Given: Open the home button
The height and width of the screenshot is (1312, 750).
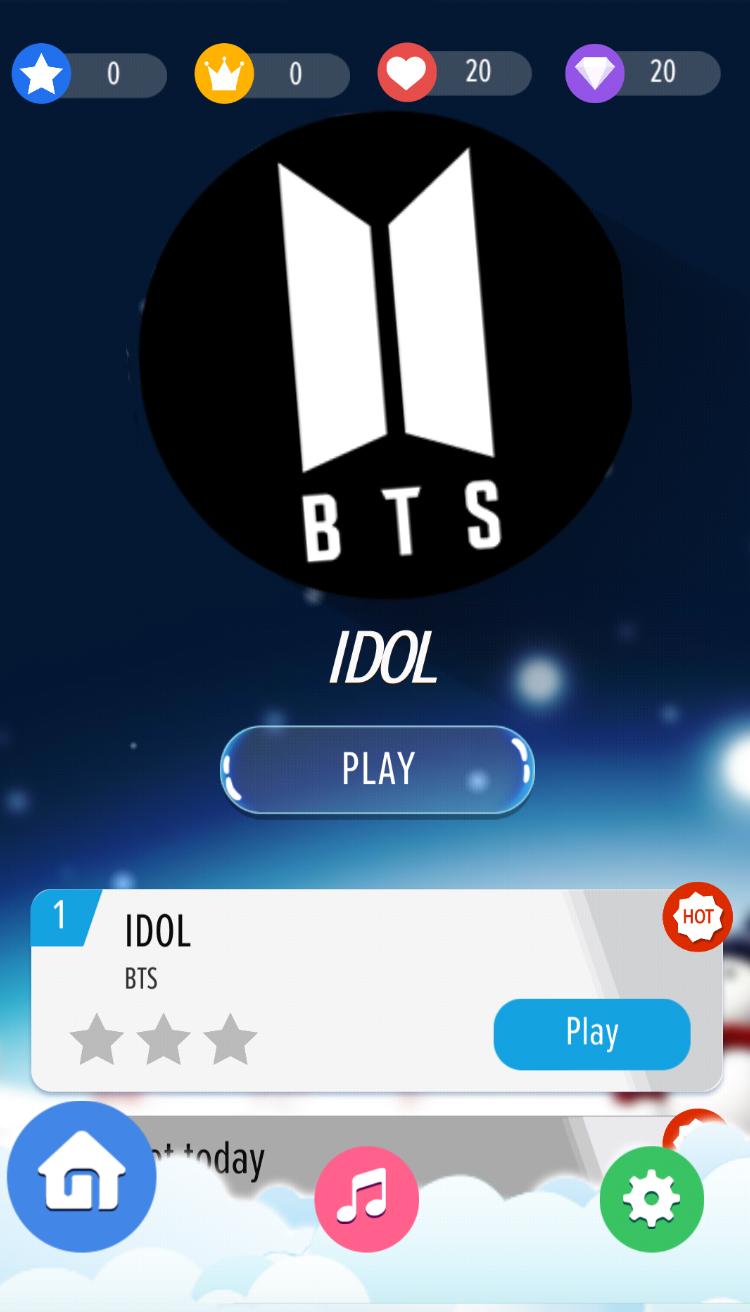Looking at the screenshot, I should pyautogui.click(x=82, y=1176).
